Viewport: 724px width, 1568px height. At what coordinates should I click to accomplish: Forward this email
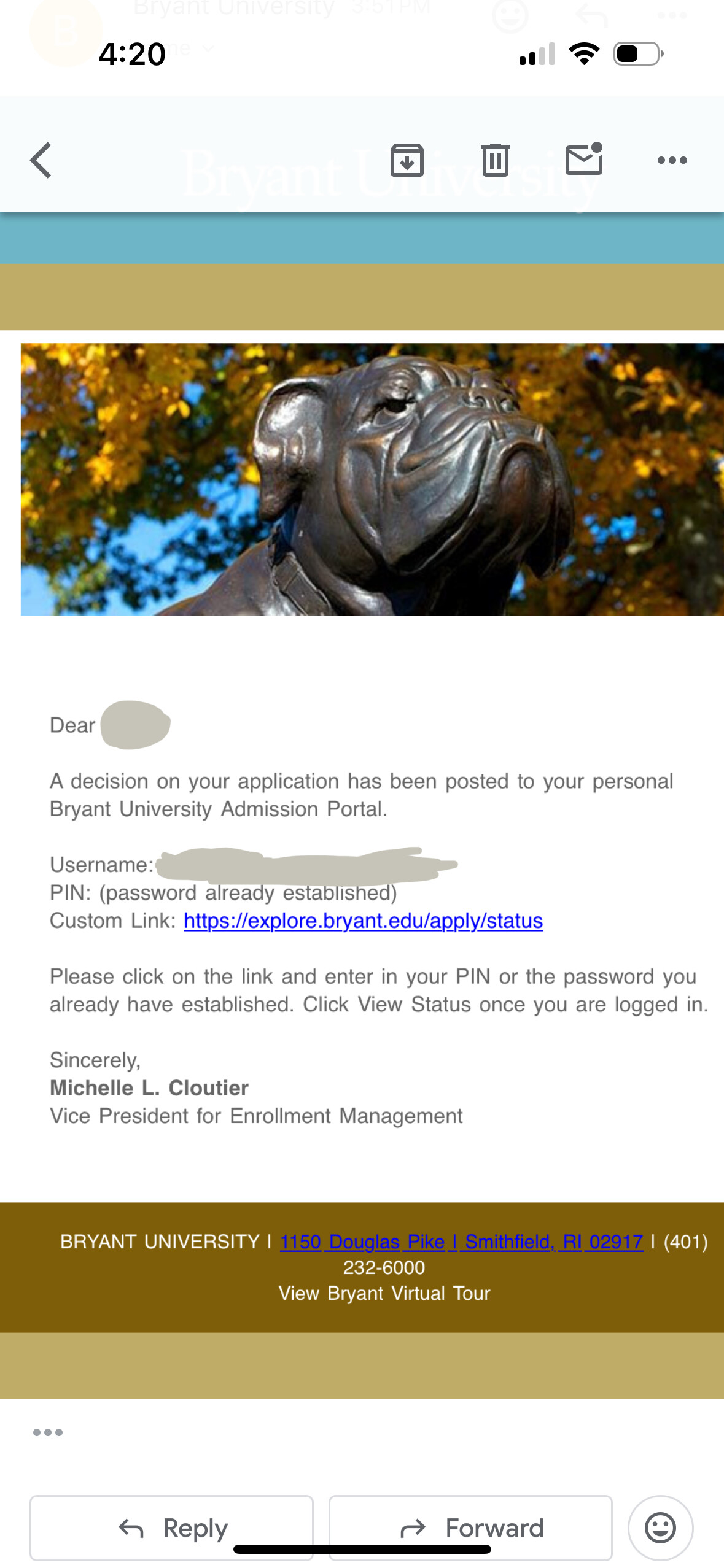click(x=470, y=1527)
